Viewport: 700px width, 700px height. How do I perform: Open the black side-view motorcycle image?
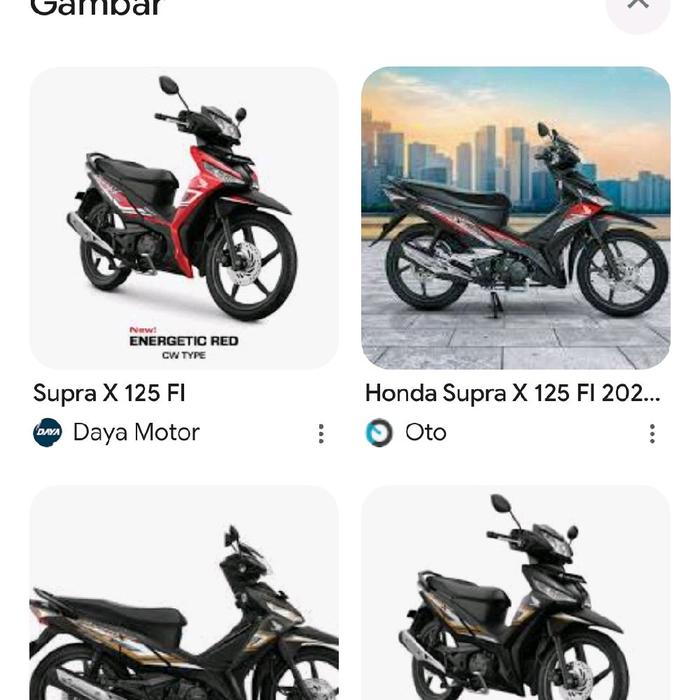pyautogui.click(x=184, y=600)
